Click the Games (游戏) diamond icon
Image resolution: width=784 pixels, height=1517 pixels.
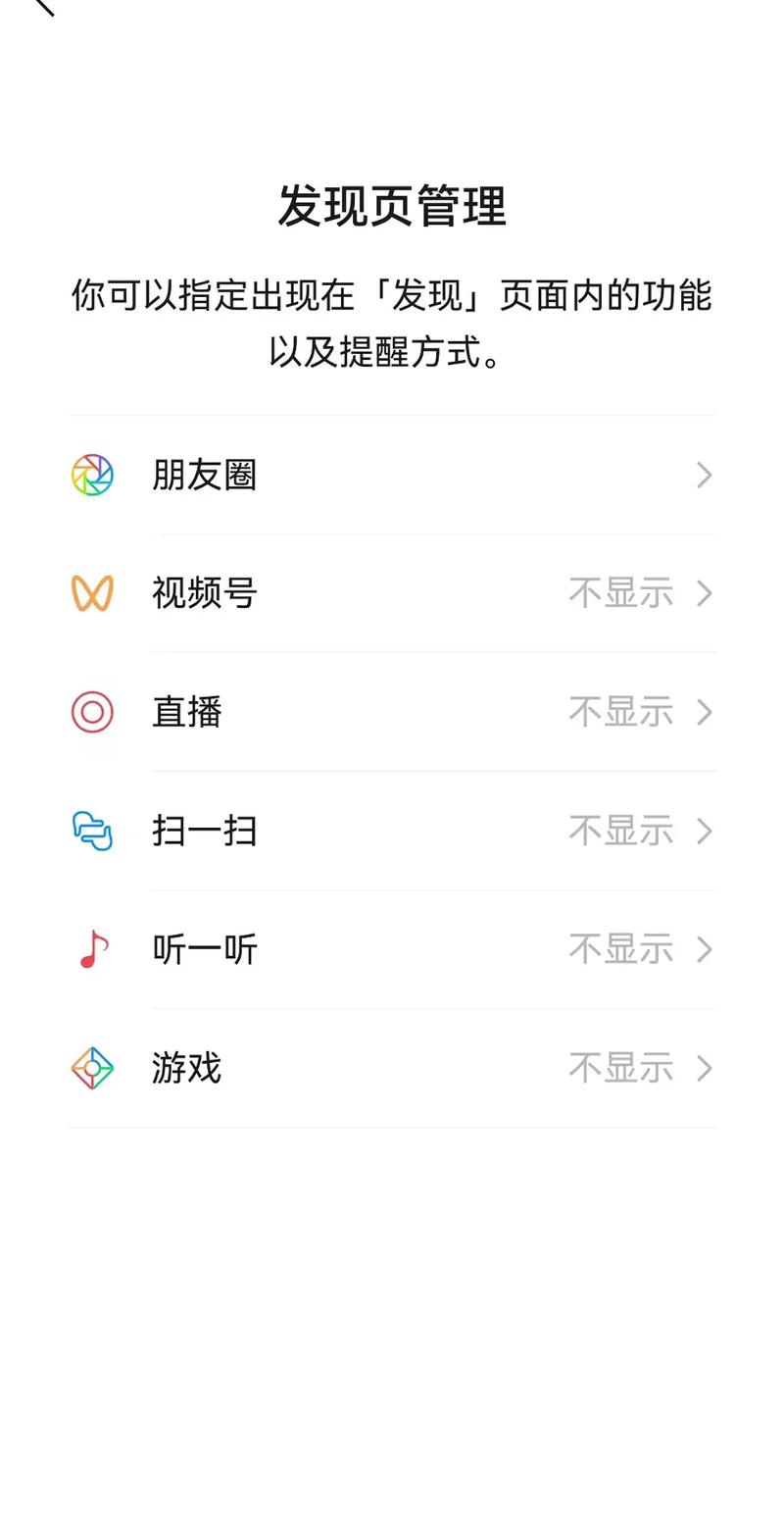[x=92, y=1068]
